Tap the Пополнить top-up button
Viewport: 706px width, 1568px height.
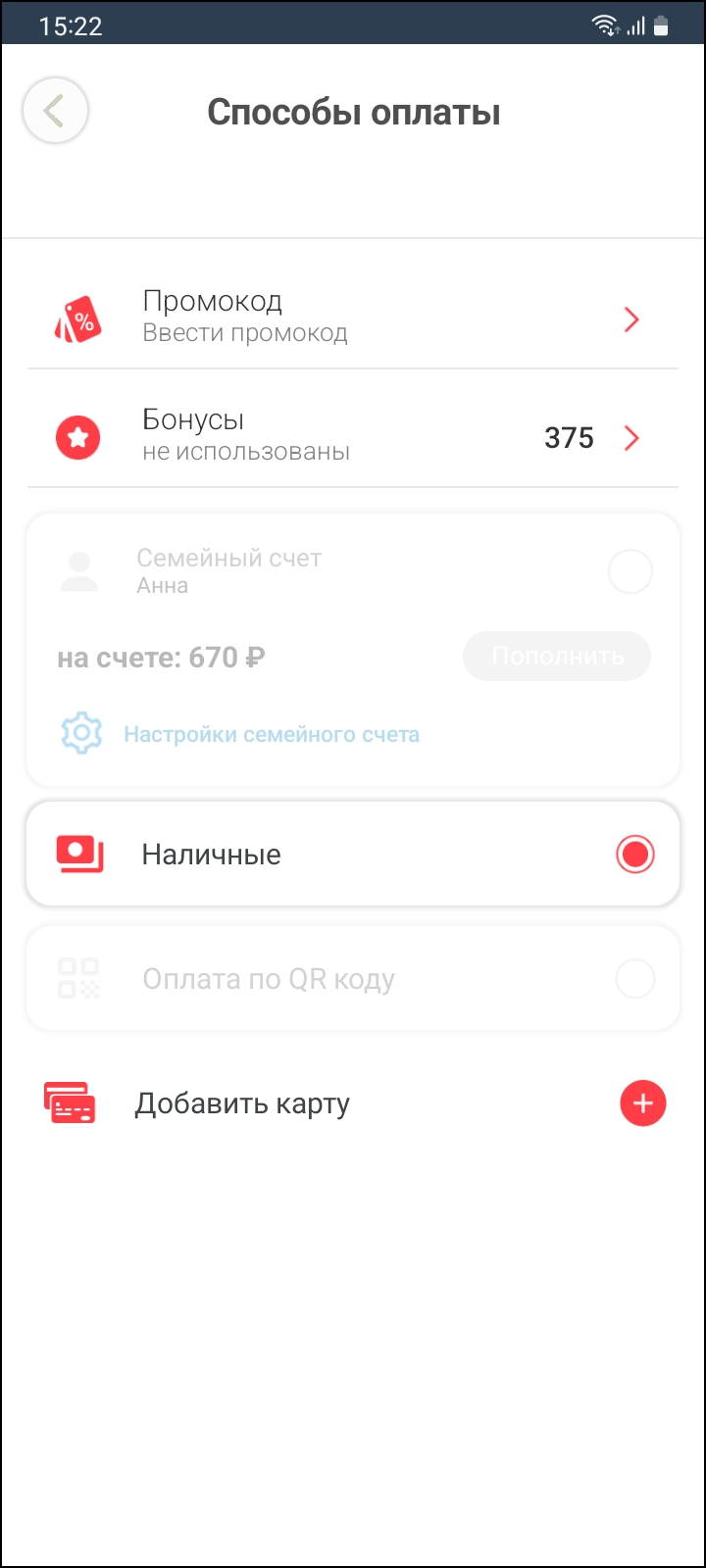pyautogui.click(x=556, y=656)
